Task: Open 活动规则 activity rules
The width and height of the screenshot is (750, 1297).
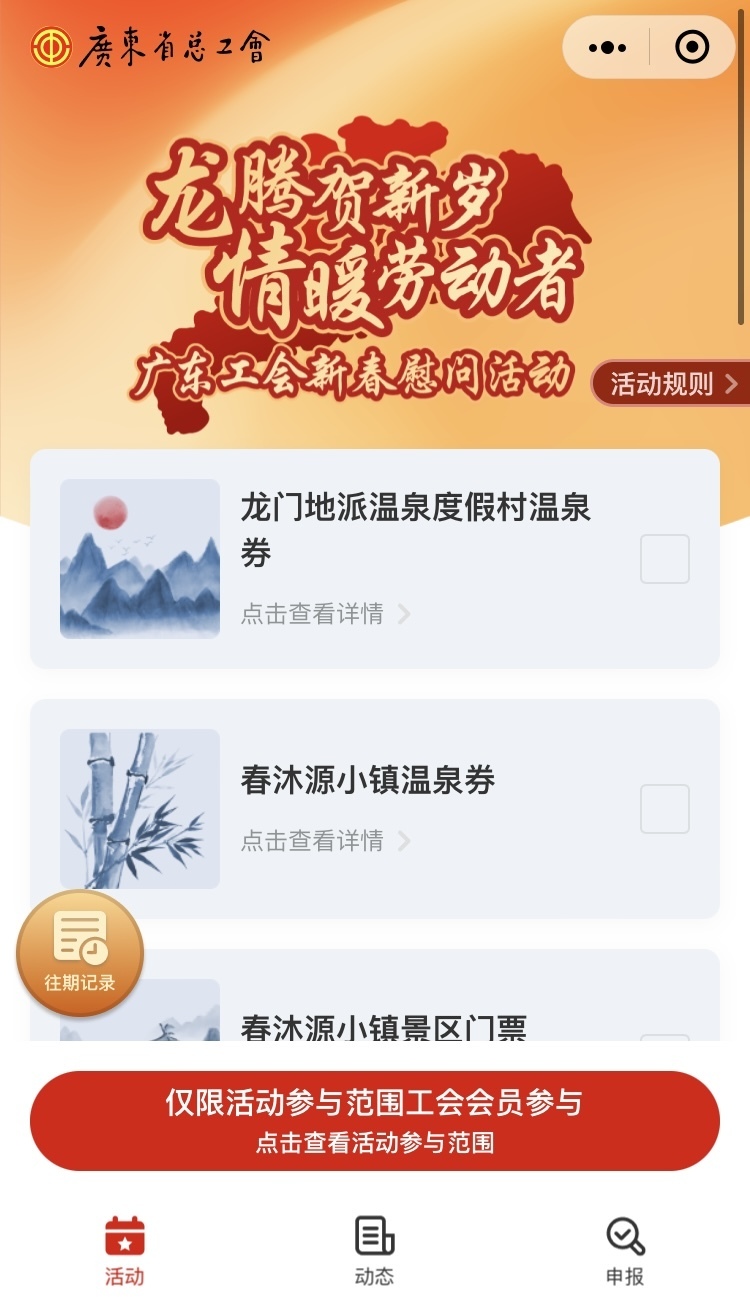Action: point(673,384)
